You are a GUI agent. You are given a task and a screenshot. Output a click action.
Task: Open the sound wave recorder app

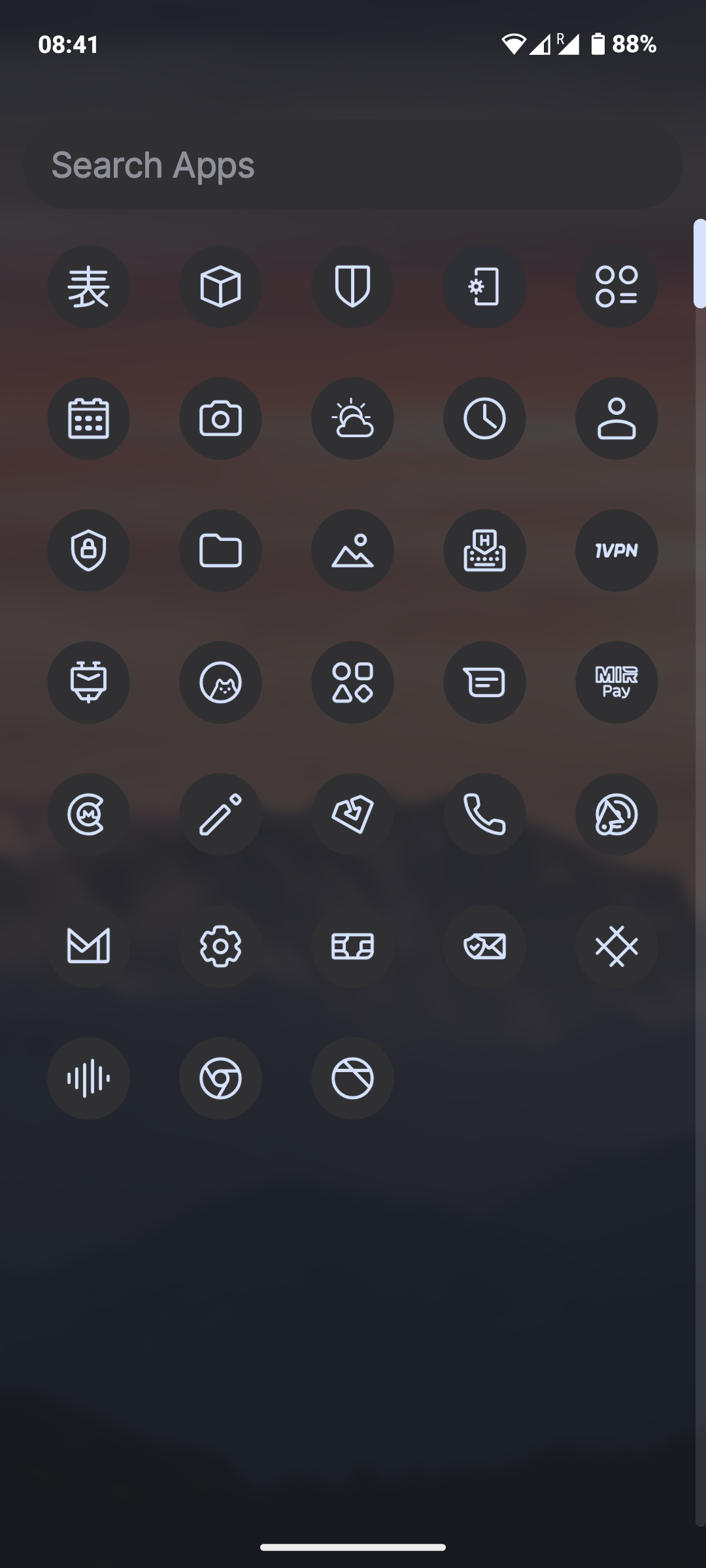88,1079
